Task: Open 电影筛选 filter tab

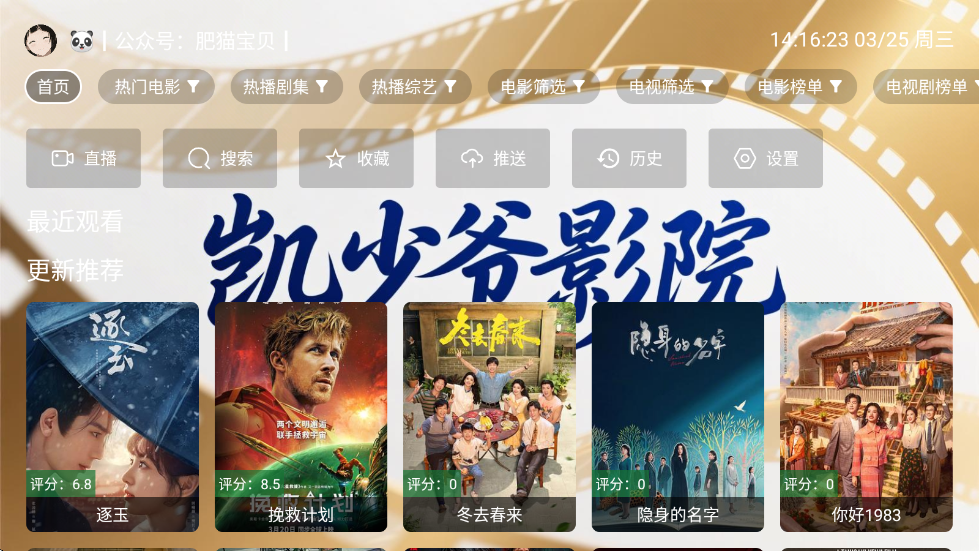Action: point(543,87)
